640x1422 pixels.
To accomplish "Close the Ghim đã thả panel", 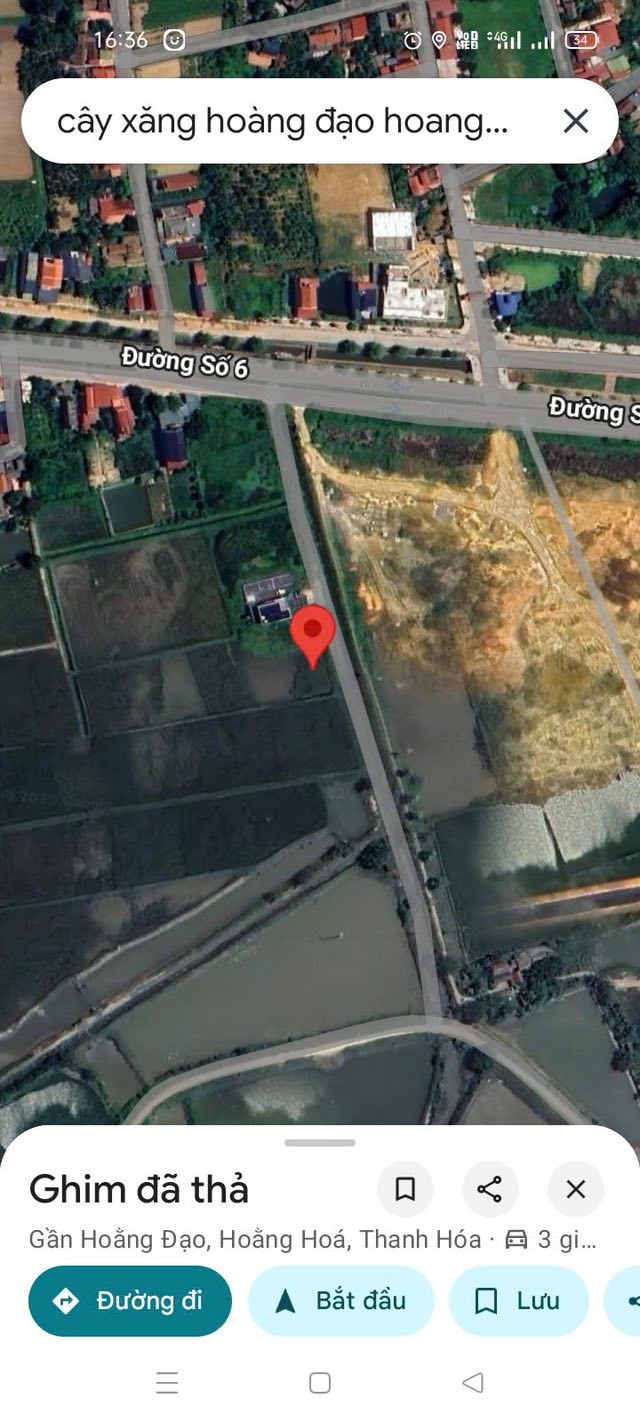I will pyautogui.click(x=576, y=1189).
